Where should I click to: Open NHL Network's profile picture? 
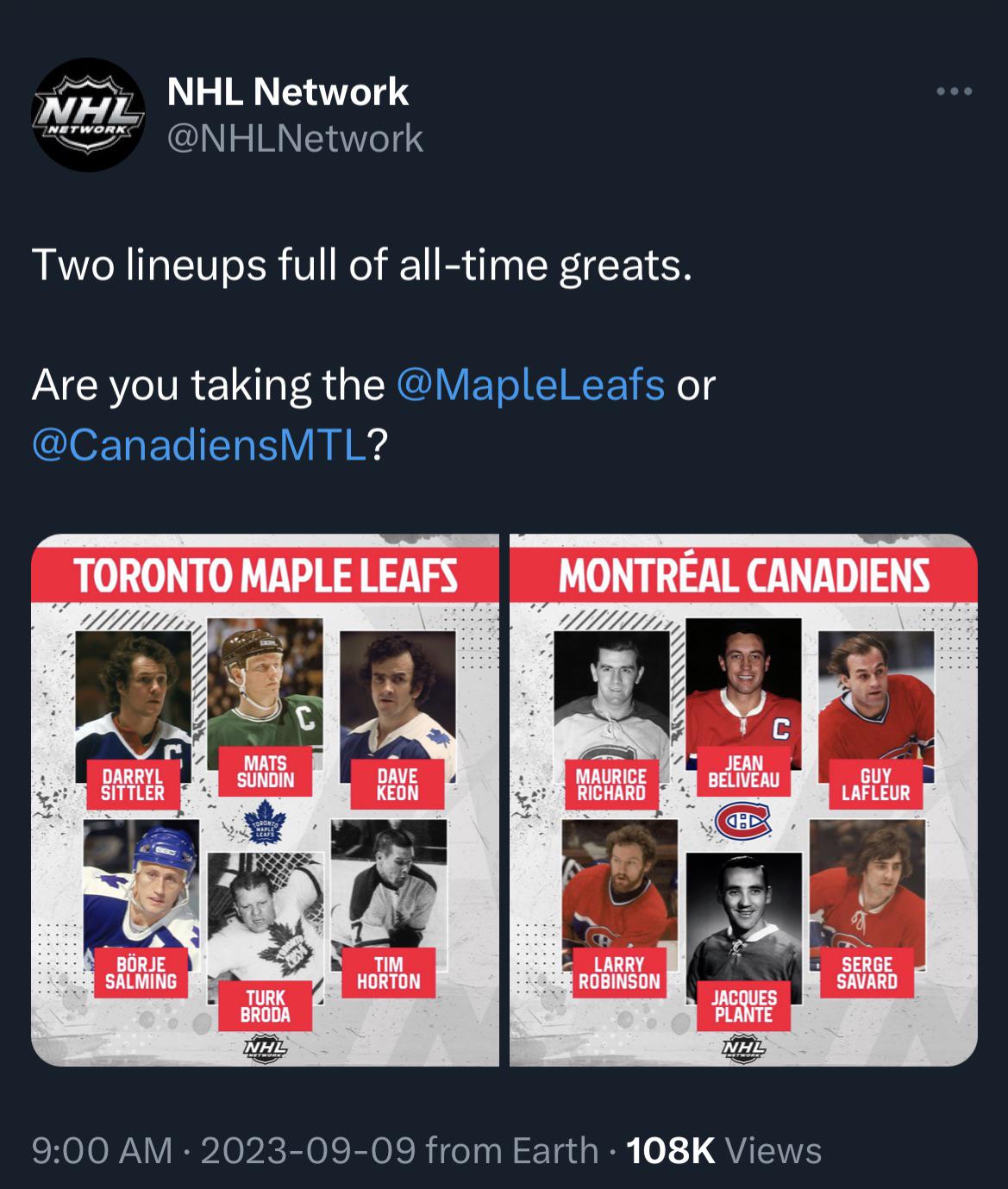[86, 116]
